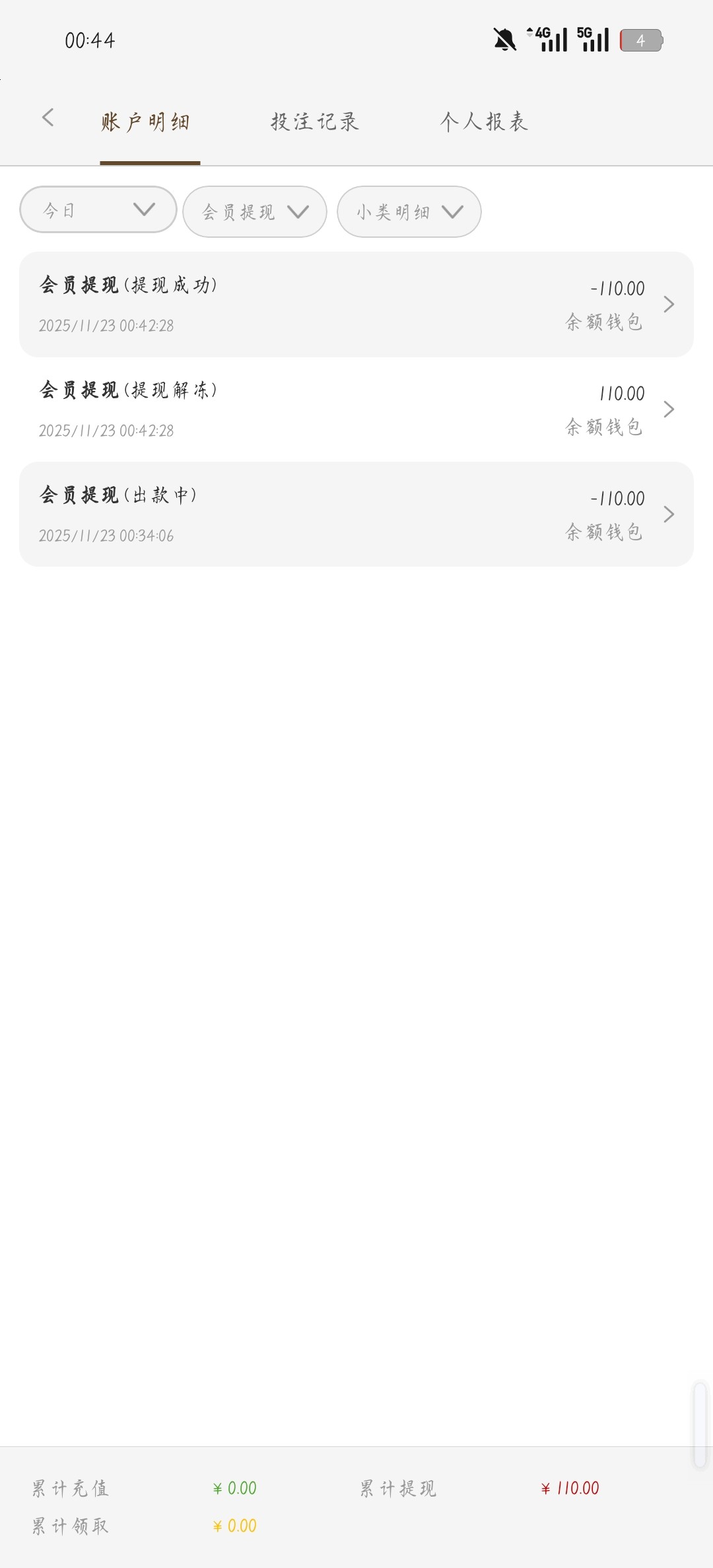713x1568 pixels.
Task: Go back using the top-left arrow
Action: (x=48, y=118)
